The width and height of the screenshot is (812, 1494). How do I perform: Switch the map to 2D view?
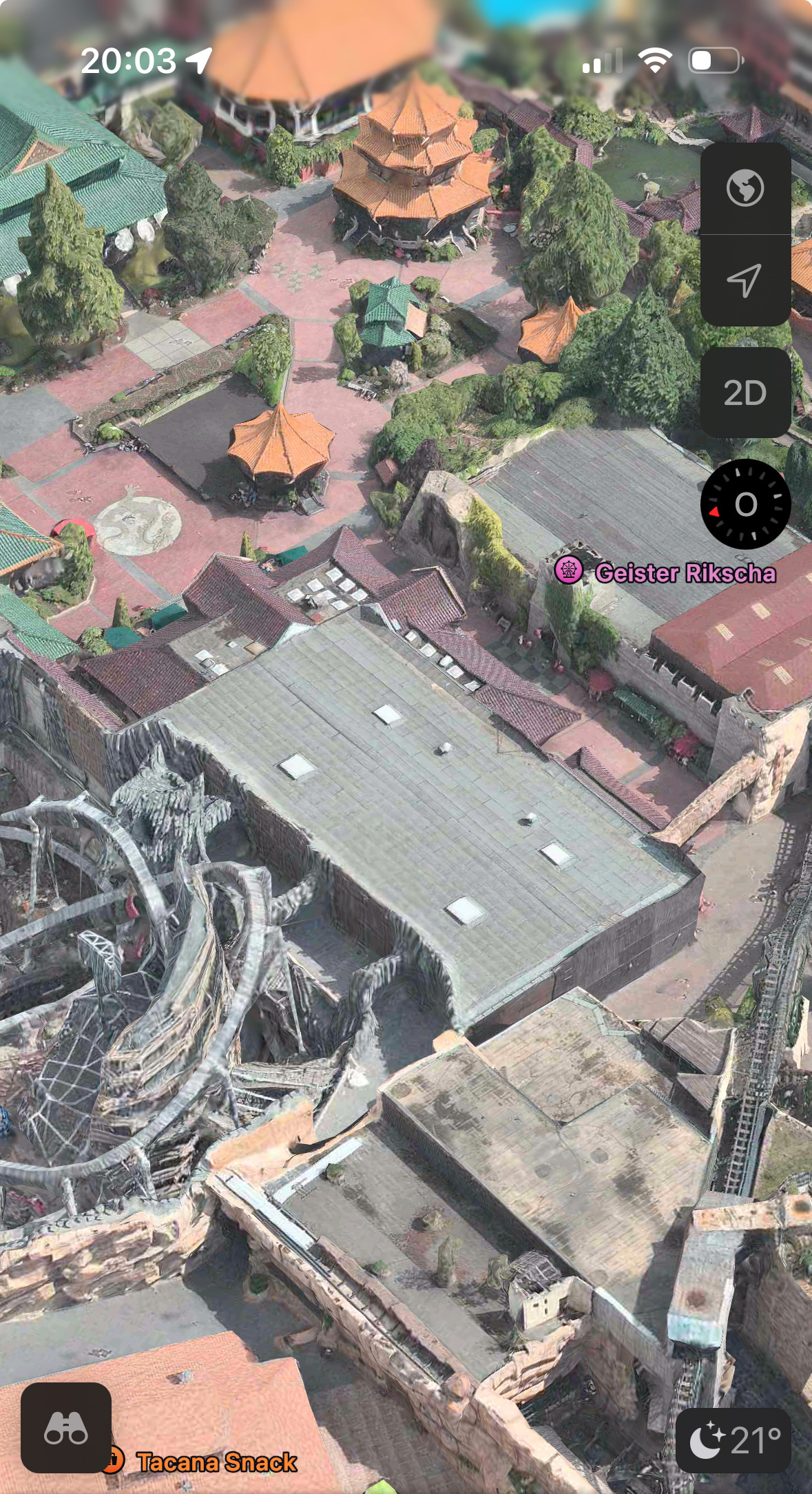click(x=745, y=393)
